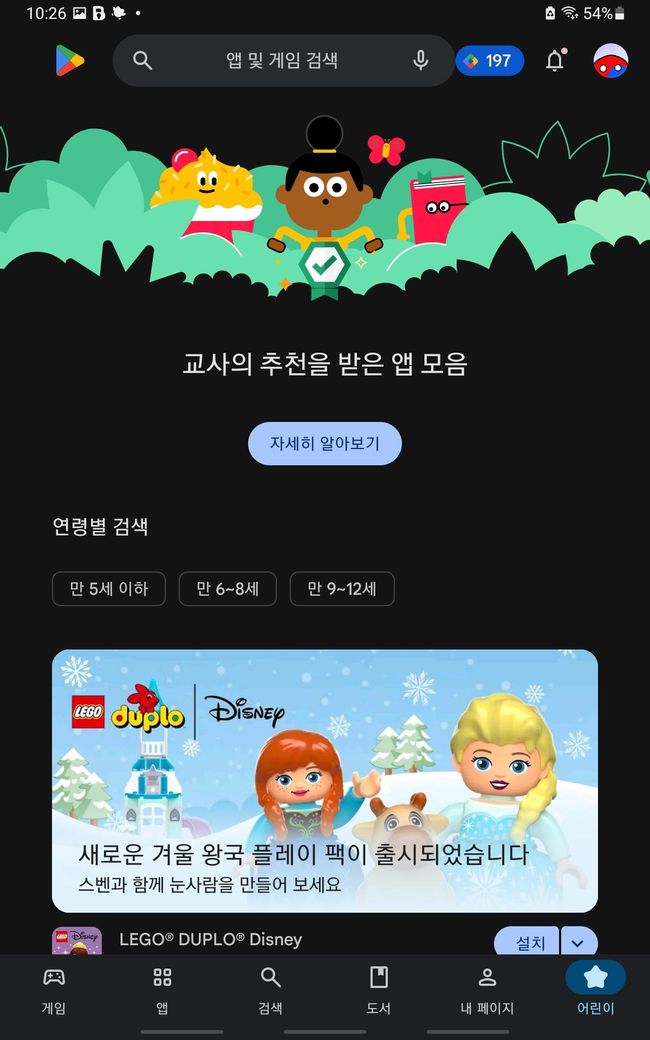Select the 만 9~12세 age chip
The height and width of the screenshot is (1040, 650).
pos(342,589)
